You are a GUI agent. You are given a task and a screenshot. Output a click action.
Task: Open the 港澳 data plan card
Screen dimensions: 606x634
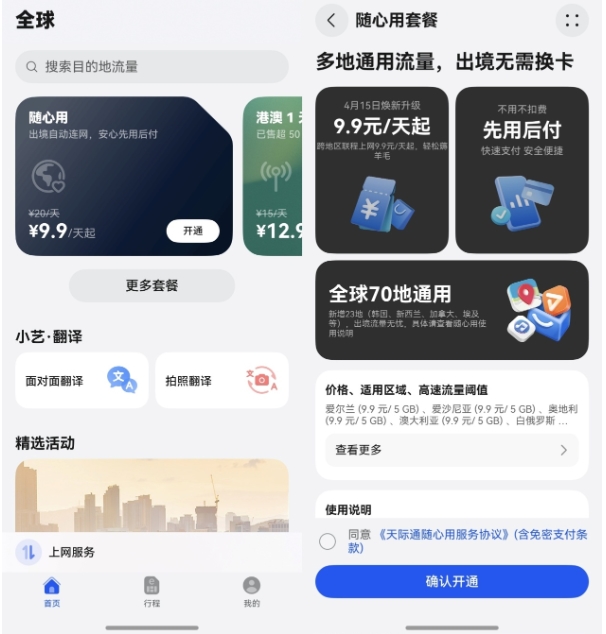pyautogui.click(x=272, y=176)
